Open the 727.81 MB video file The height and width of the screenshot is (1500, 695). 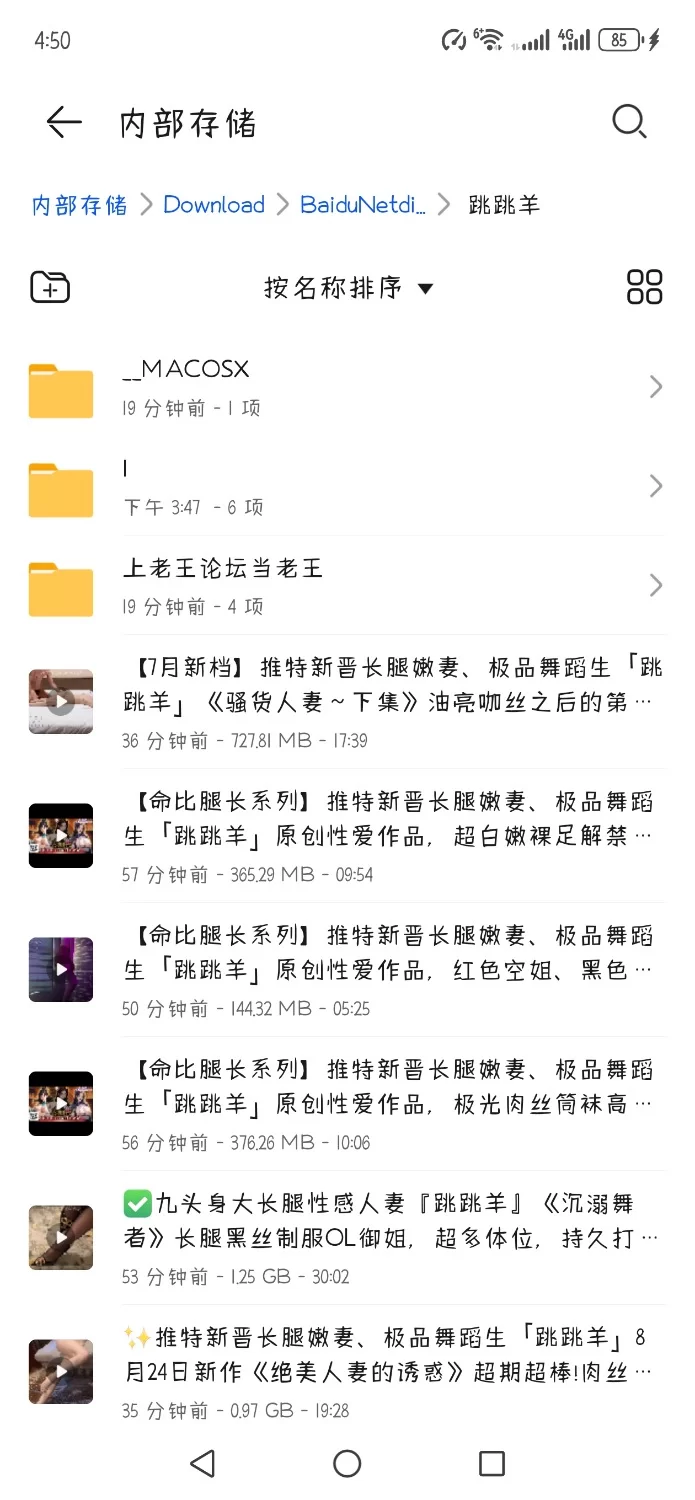390,702
